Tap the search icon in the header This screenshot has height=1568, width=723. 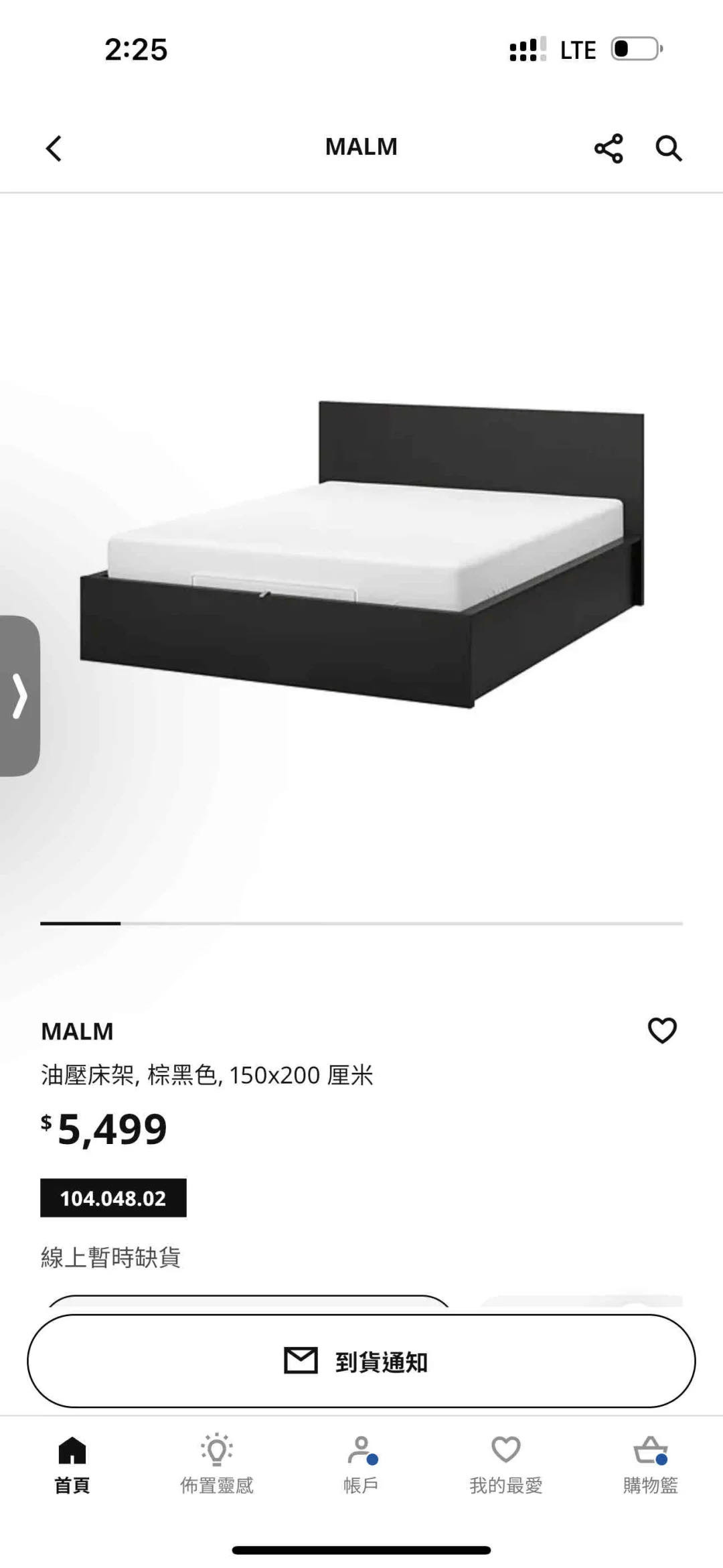[x=669, y=149]
